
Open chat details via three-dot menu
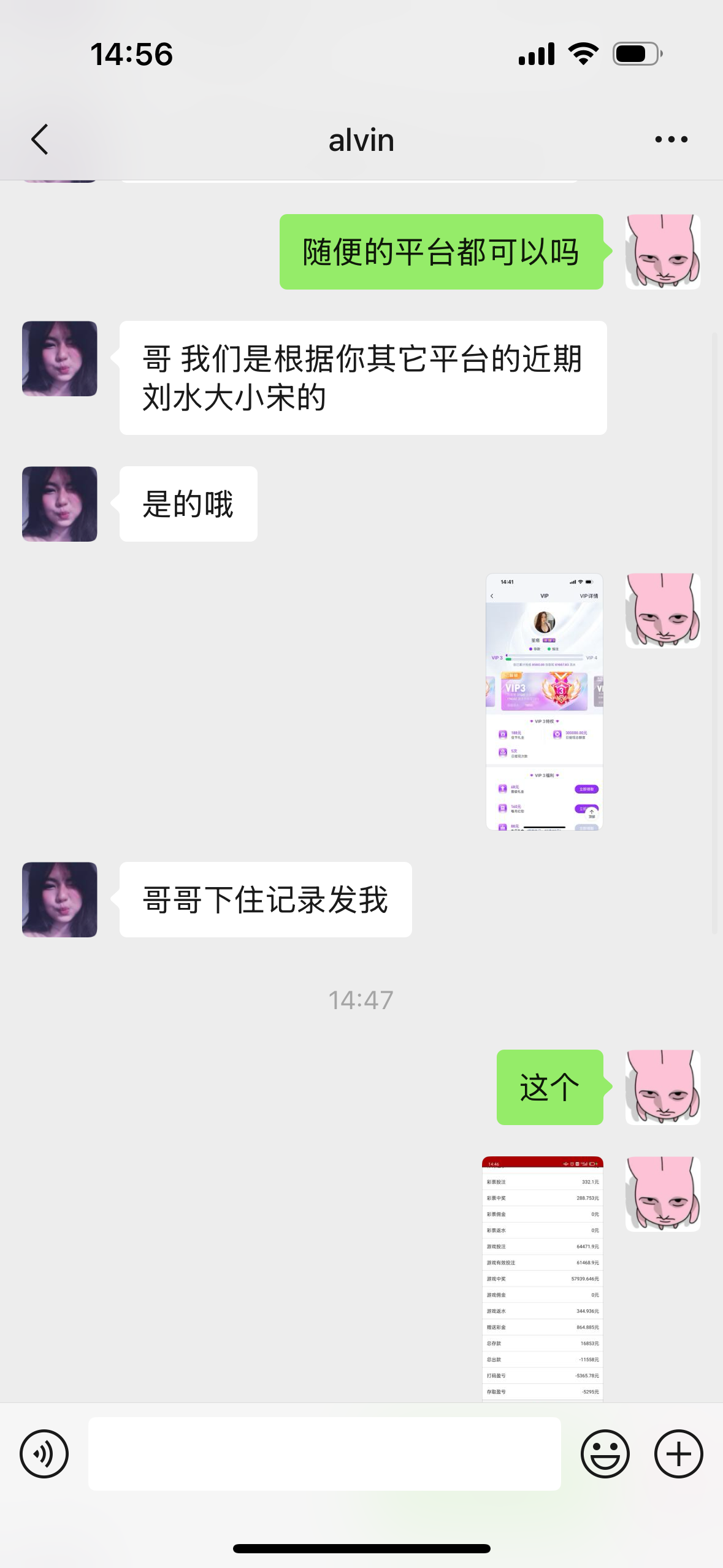click(671, 140)
